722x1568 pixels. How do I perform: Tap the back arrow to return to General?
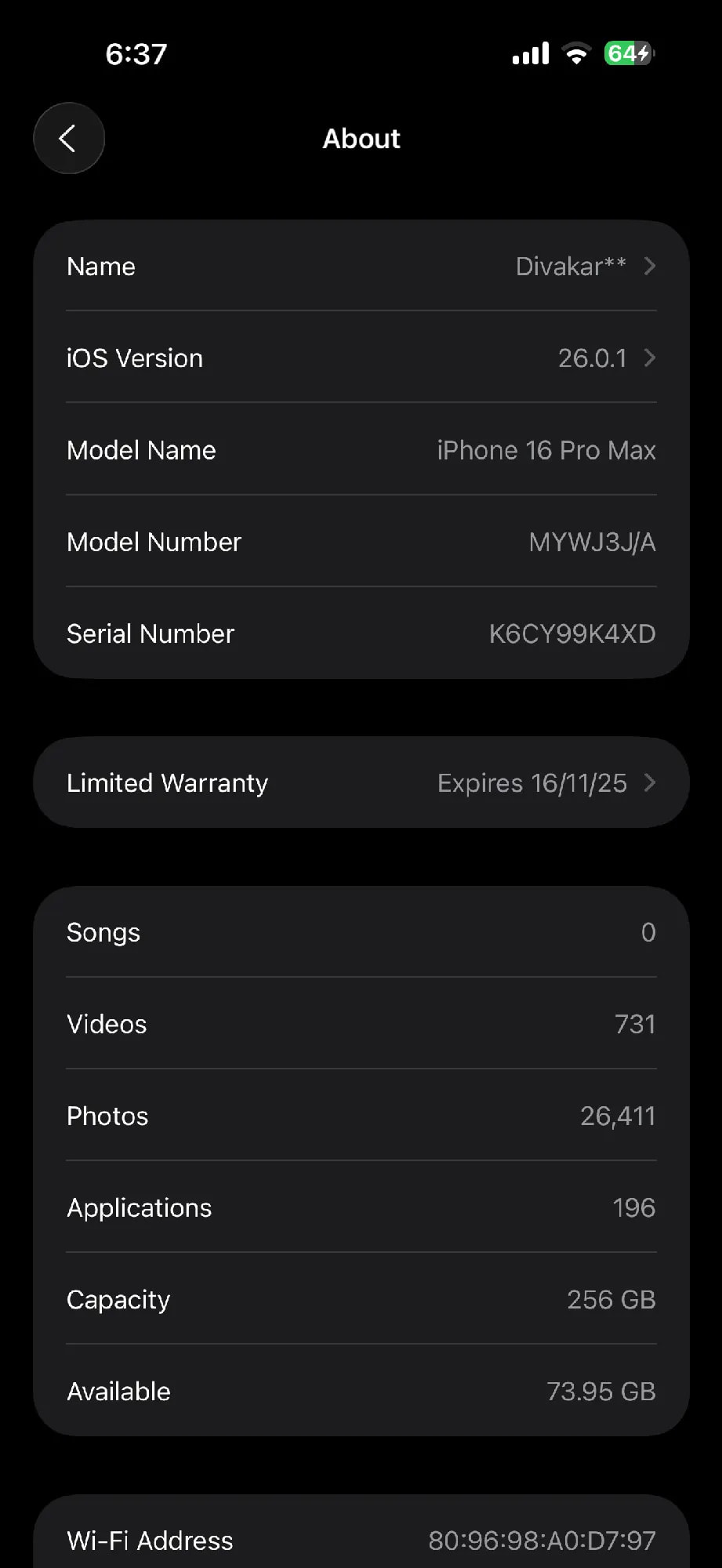68,138
